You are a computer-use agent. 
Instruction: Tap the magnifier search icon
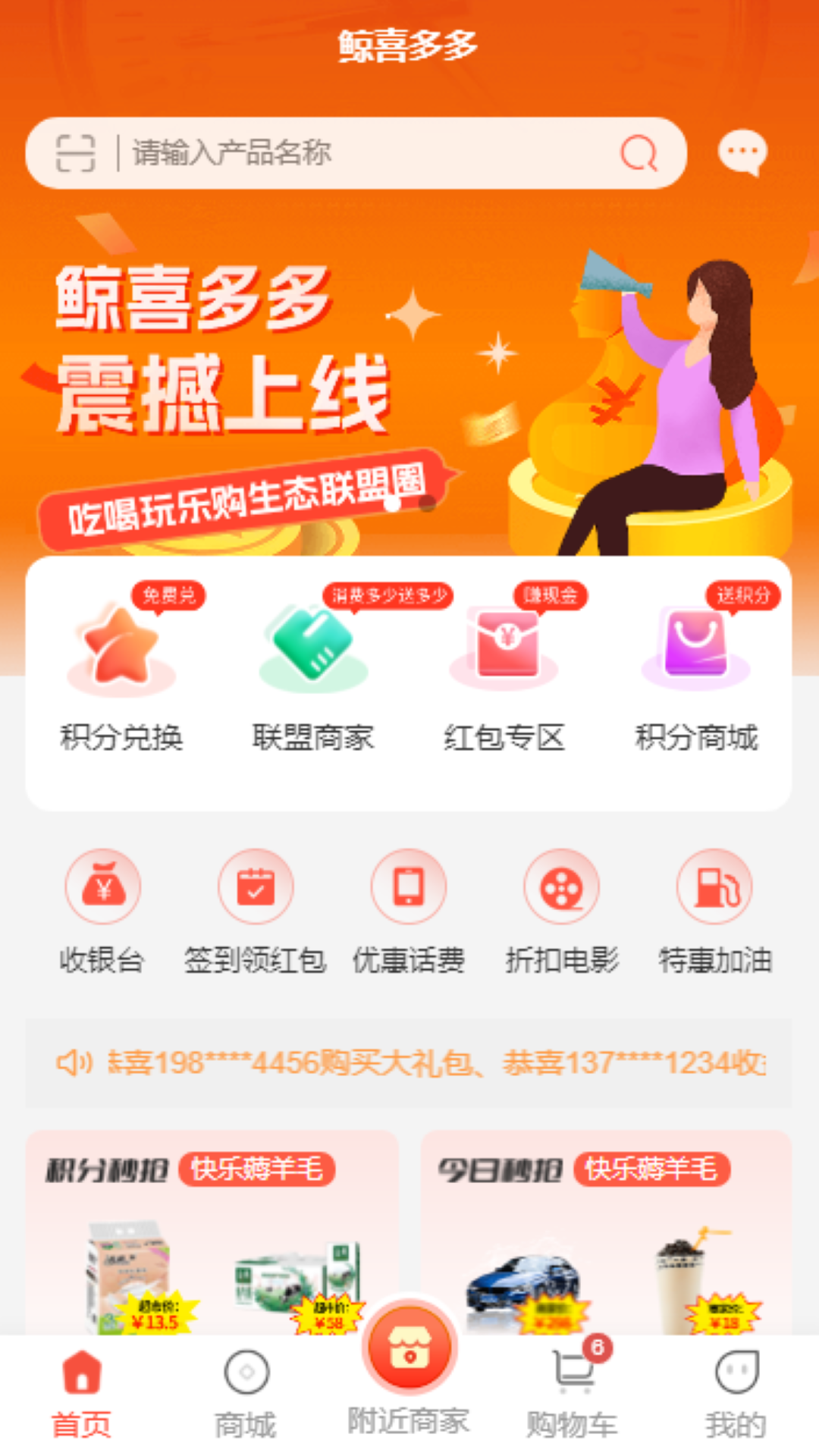[x=639, y=152]
